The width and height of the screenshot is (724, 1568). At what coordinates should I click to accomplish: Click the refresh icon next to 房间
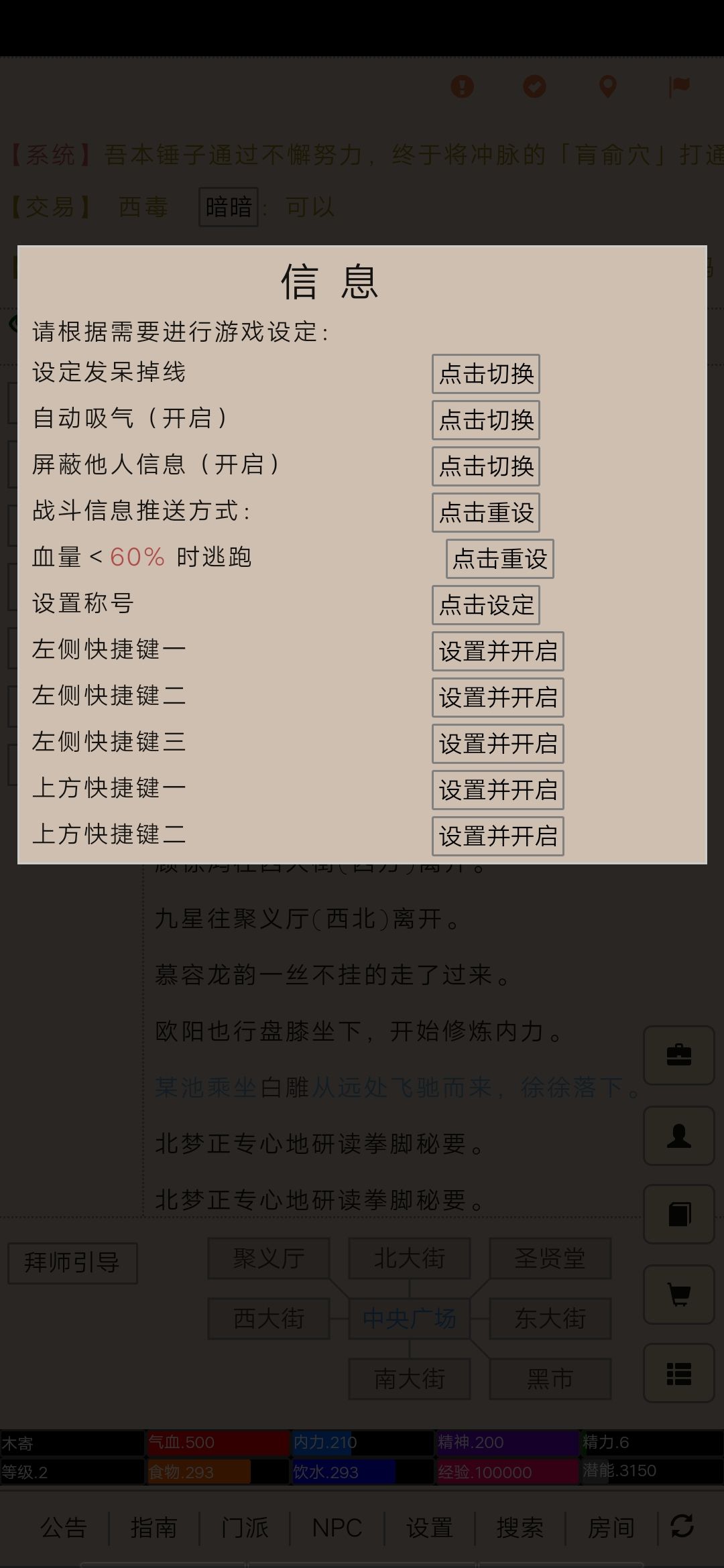click(x=680, y=1526)
